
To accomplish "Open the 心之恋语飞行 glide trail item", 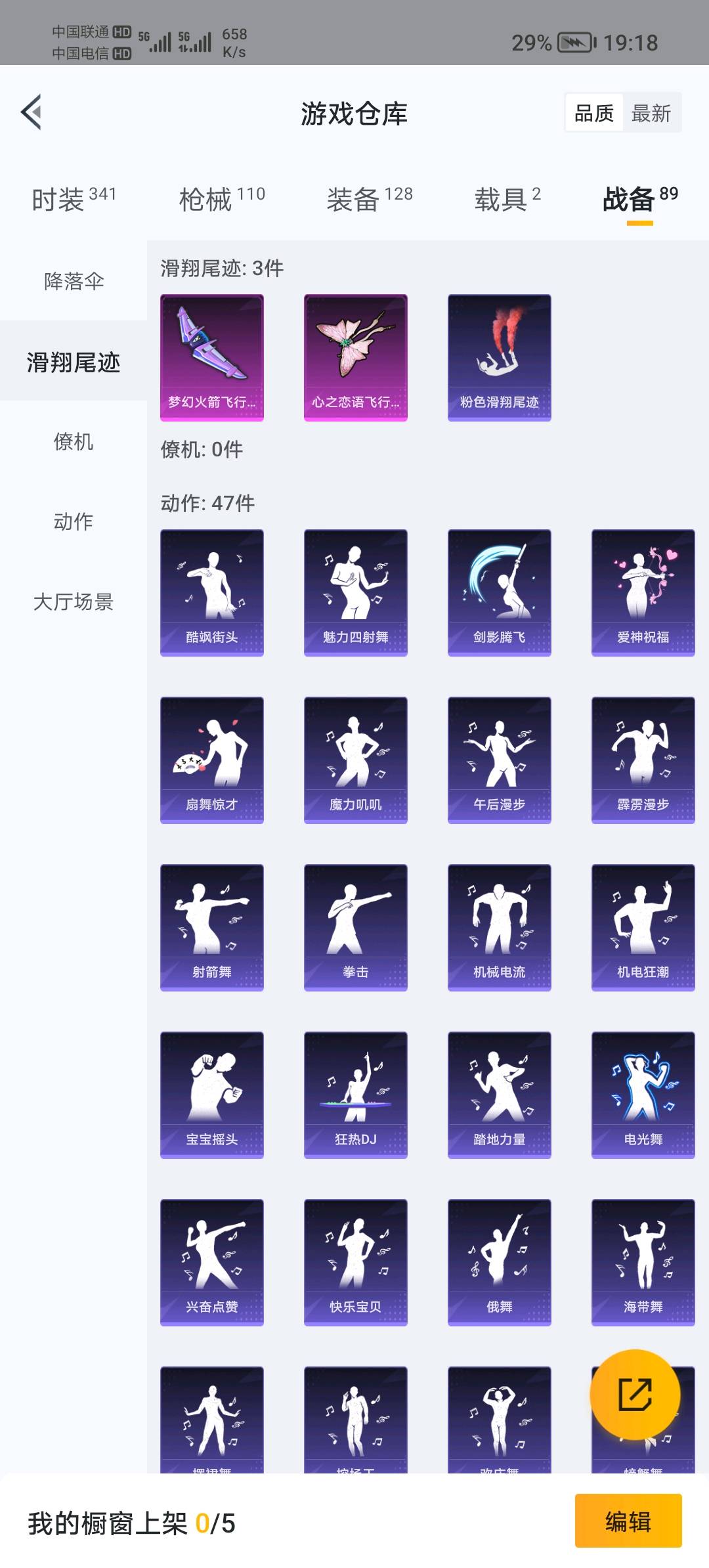I will [356, 357].
